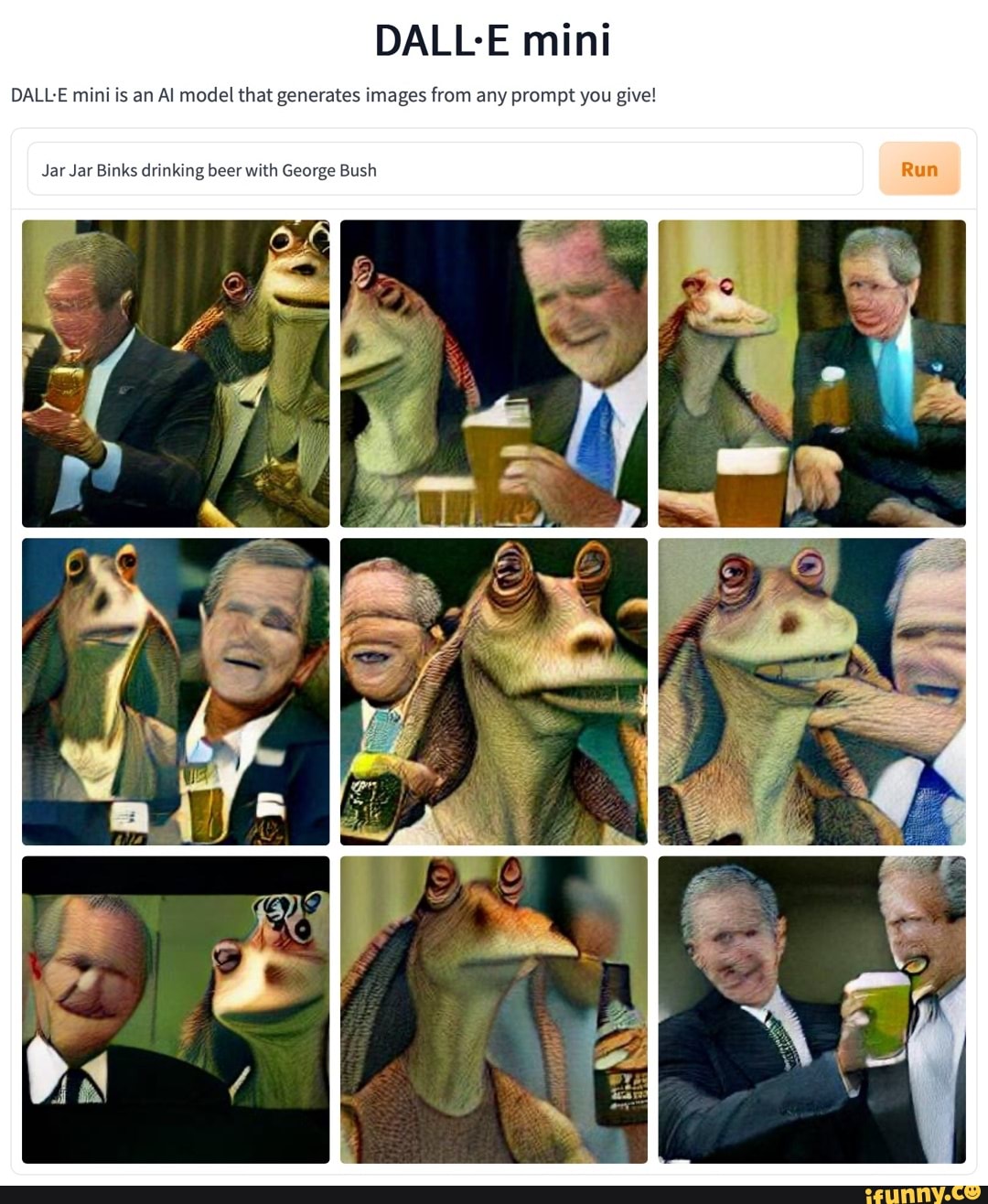Open the generated image of two suited men toasting
Viewport: 988px width, 1204px height.
(x=811, y=1009)
